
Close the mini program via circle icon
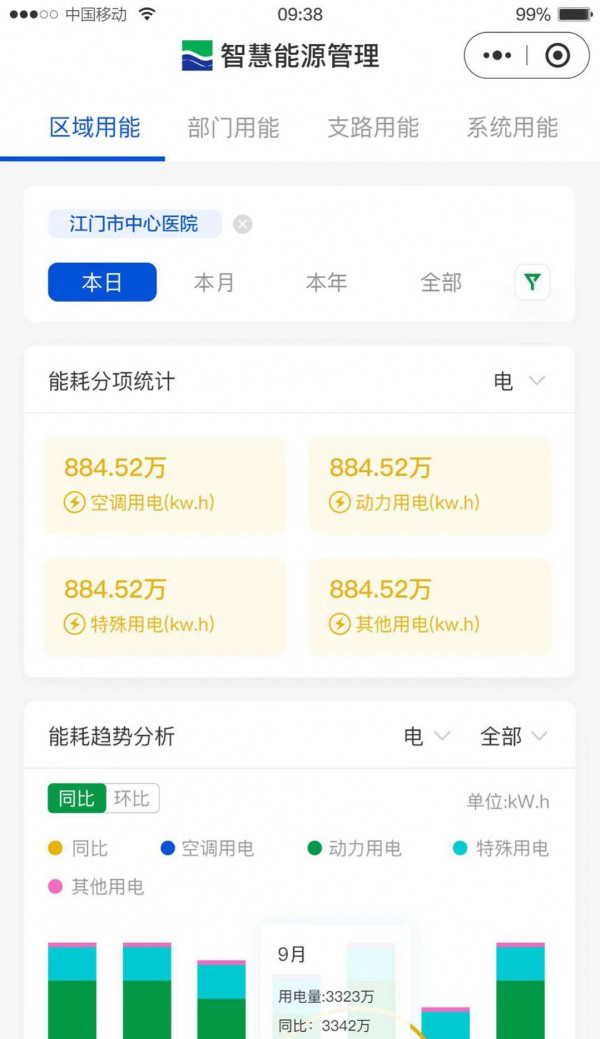(x=558, y=56)
